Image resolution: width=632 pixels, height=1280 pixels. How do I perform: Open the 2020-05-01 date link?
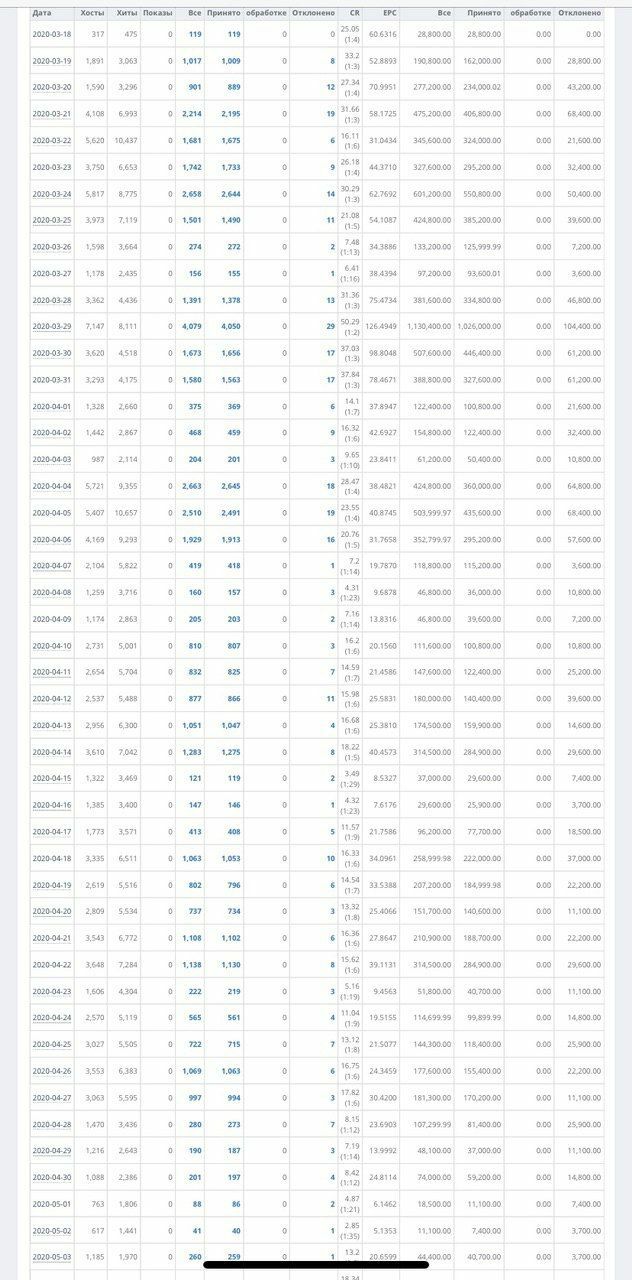coord(52,1203)
